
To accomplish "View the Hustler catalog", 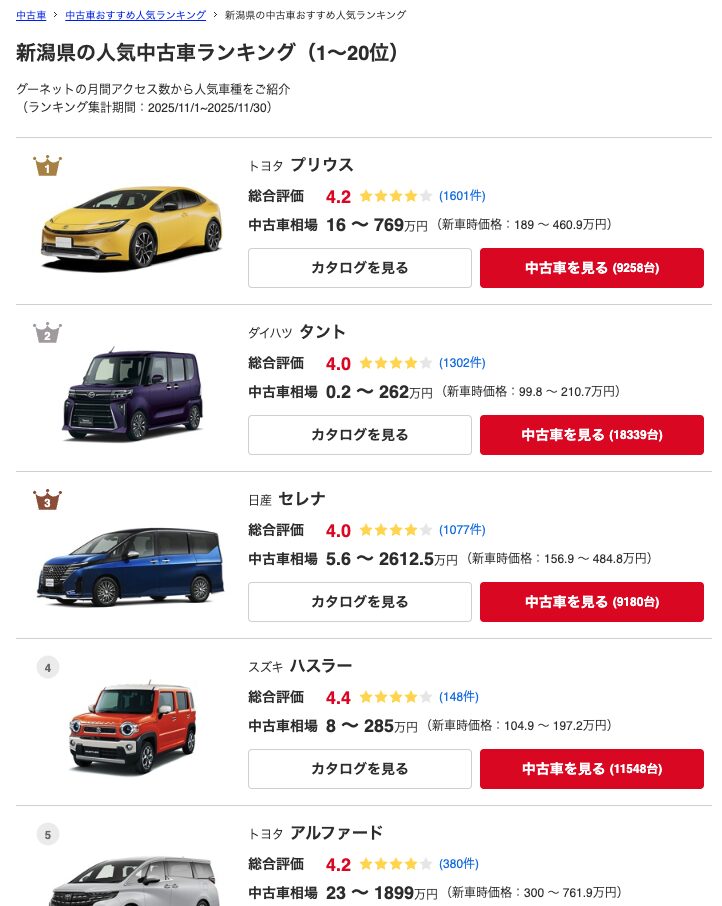I will tap(359, 769).
